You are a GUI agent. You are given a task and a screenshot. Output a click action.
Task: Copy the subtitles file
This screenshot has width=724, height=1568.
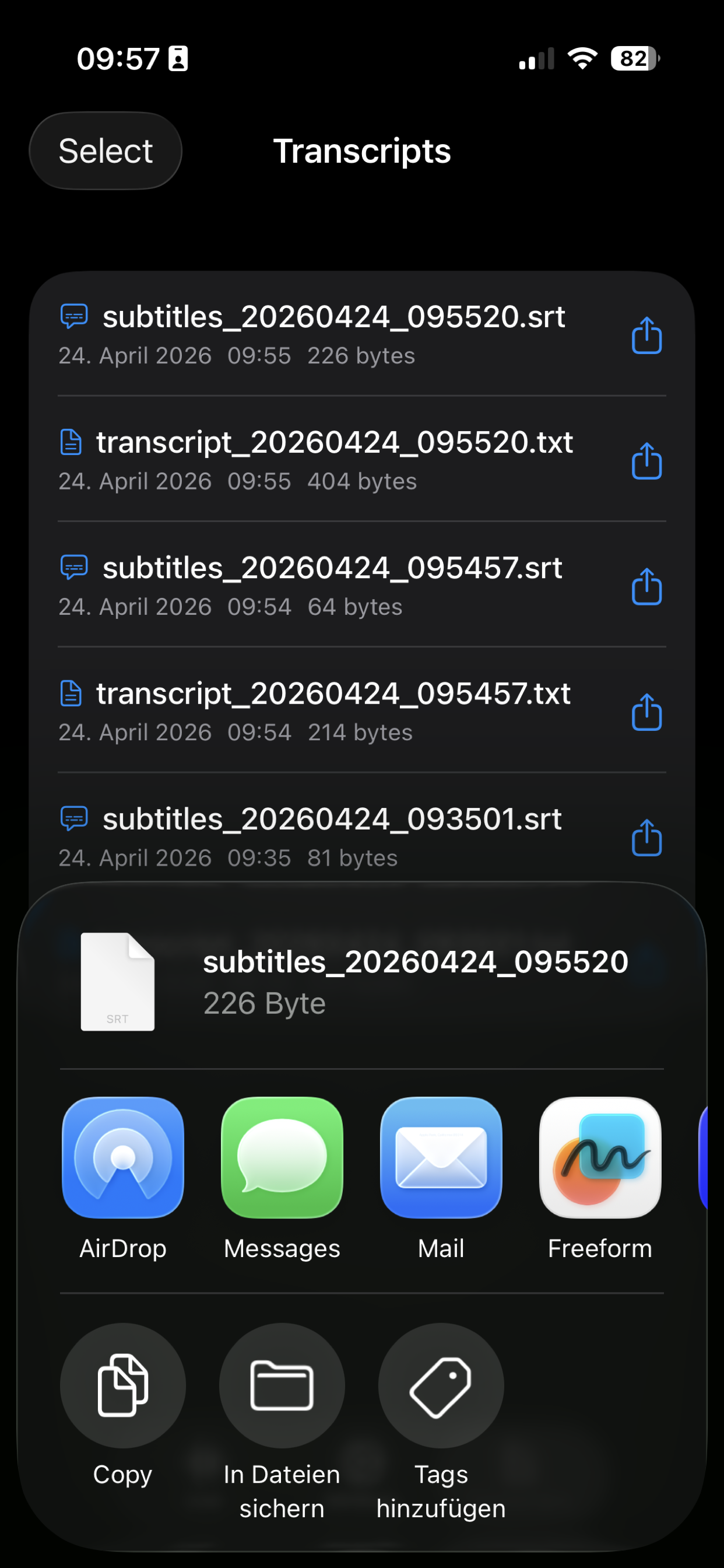tap(123, 1386)
